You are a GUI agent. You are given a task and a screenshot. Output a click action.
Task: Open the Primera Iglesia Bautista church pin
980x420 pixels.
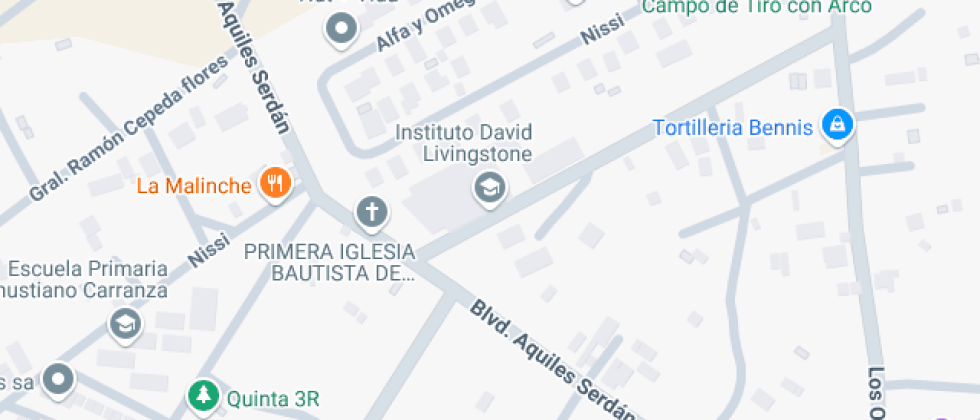pyautogui.click(x=371, y=212)
